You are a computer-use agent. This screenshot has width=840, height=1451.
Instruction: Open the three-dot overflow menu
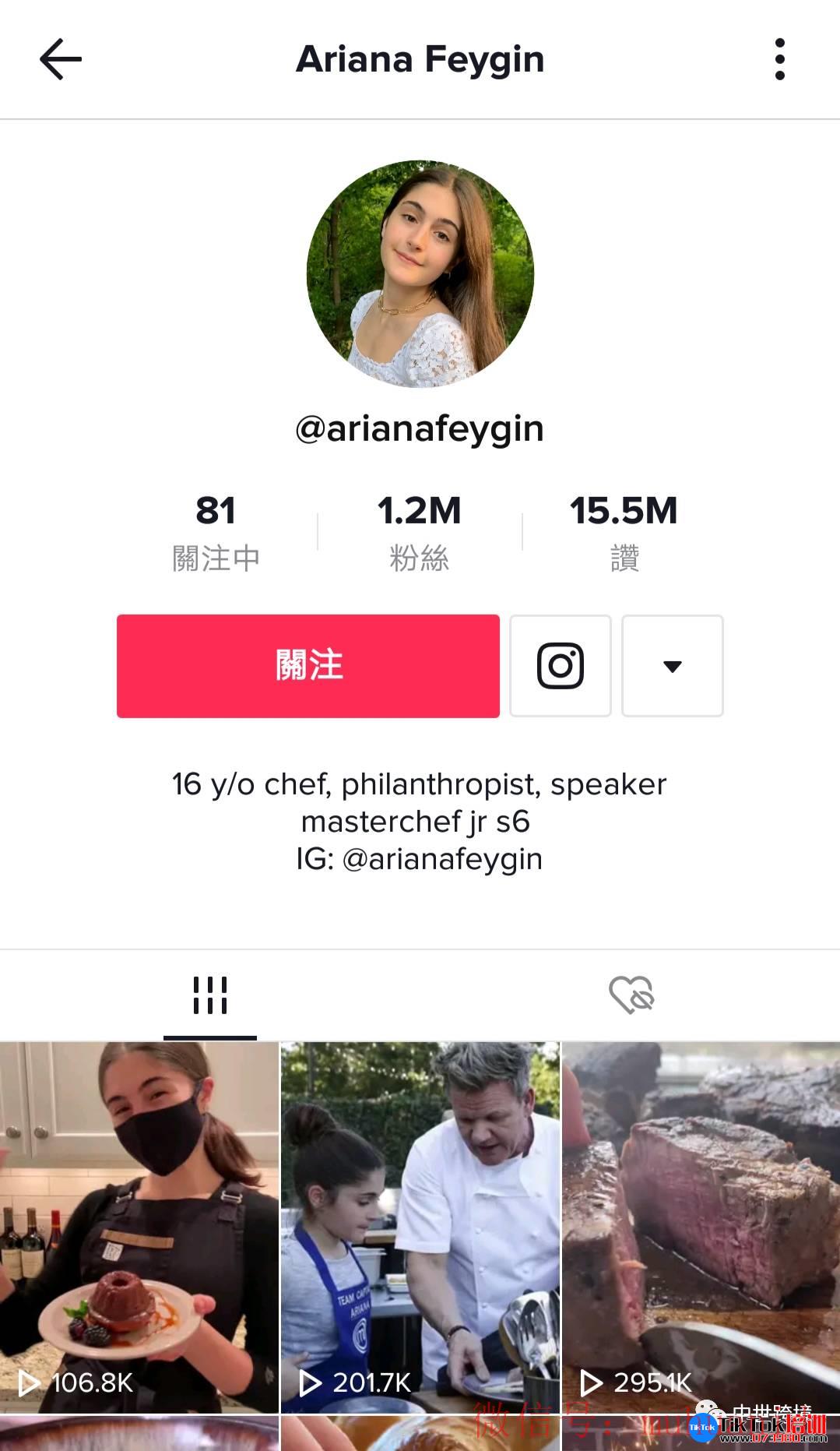tap(779, 59)
